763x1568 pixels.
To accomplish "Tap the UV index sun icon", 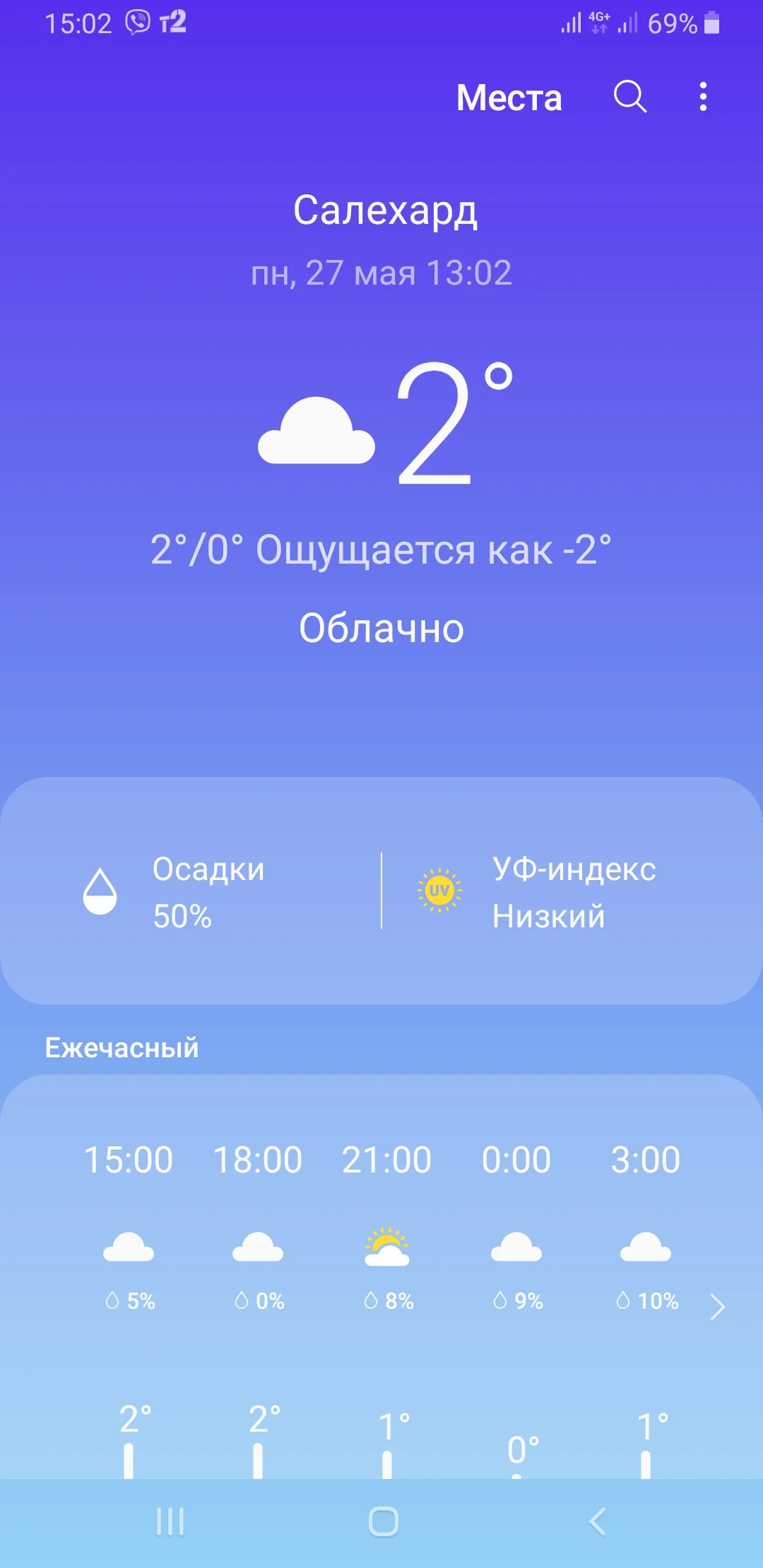I will [x=439, y=891].
